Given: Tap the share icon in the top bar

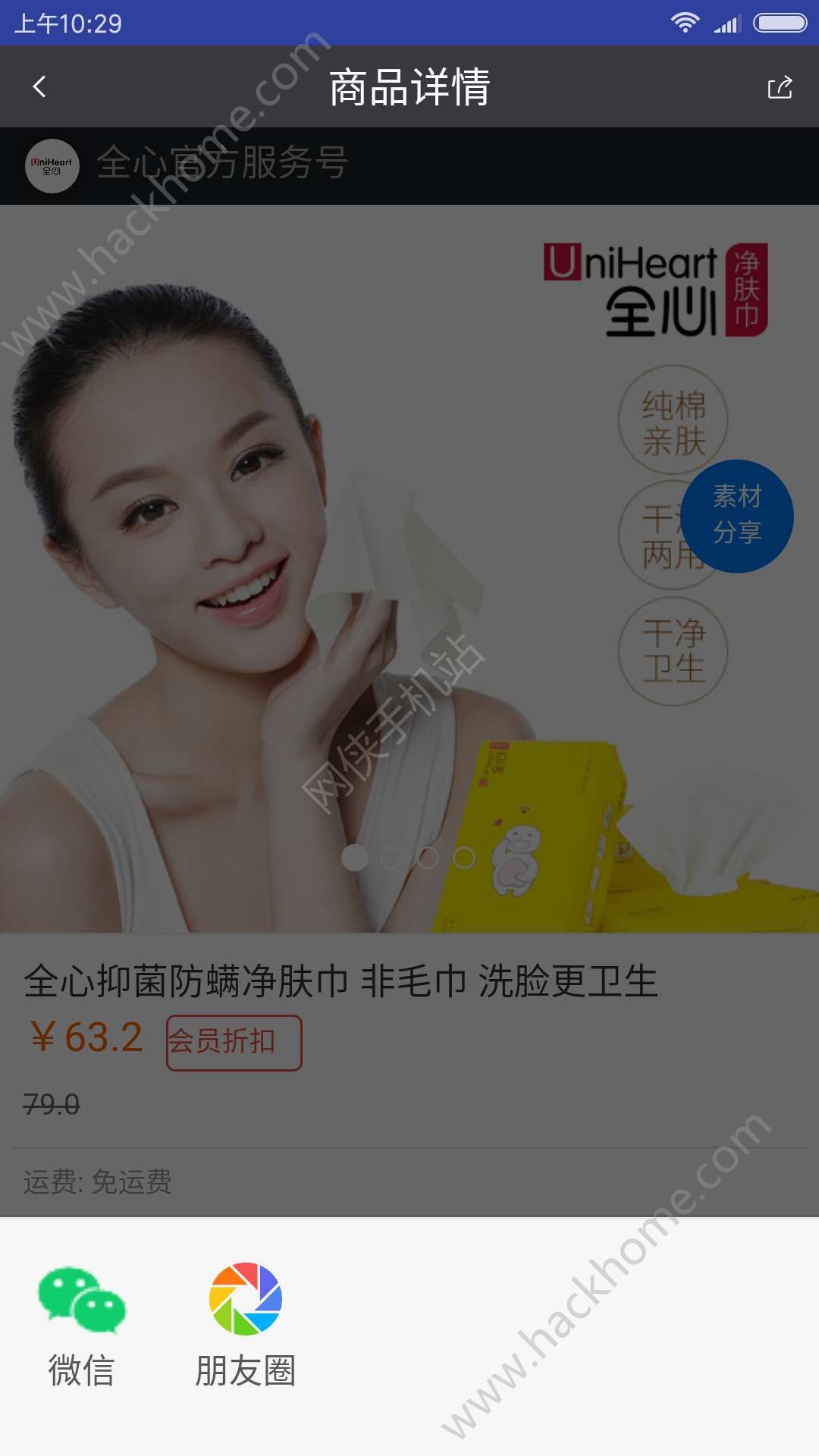Looking at the screenshot, I should [x=780, y=87].
